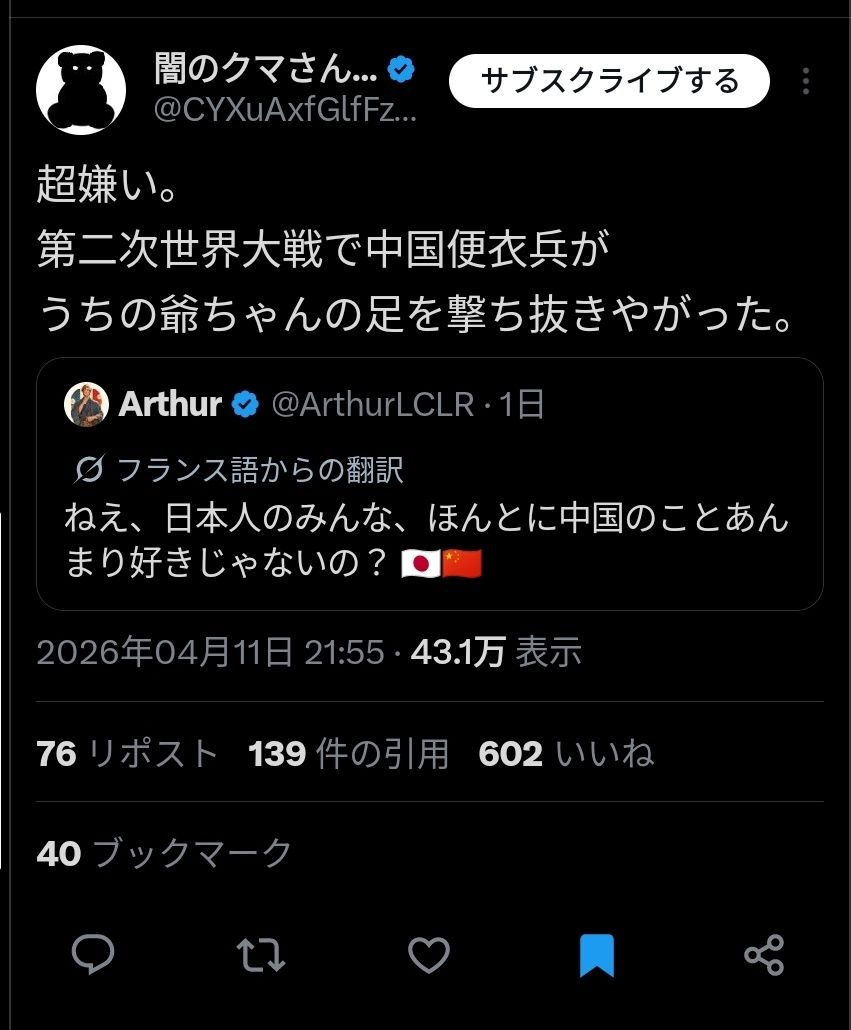851x1030 pixels.
Task: Open the 闇のクマさん profile name
Action: (x=265, y=69)
